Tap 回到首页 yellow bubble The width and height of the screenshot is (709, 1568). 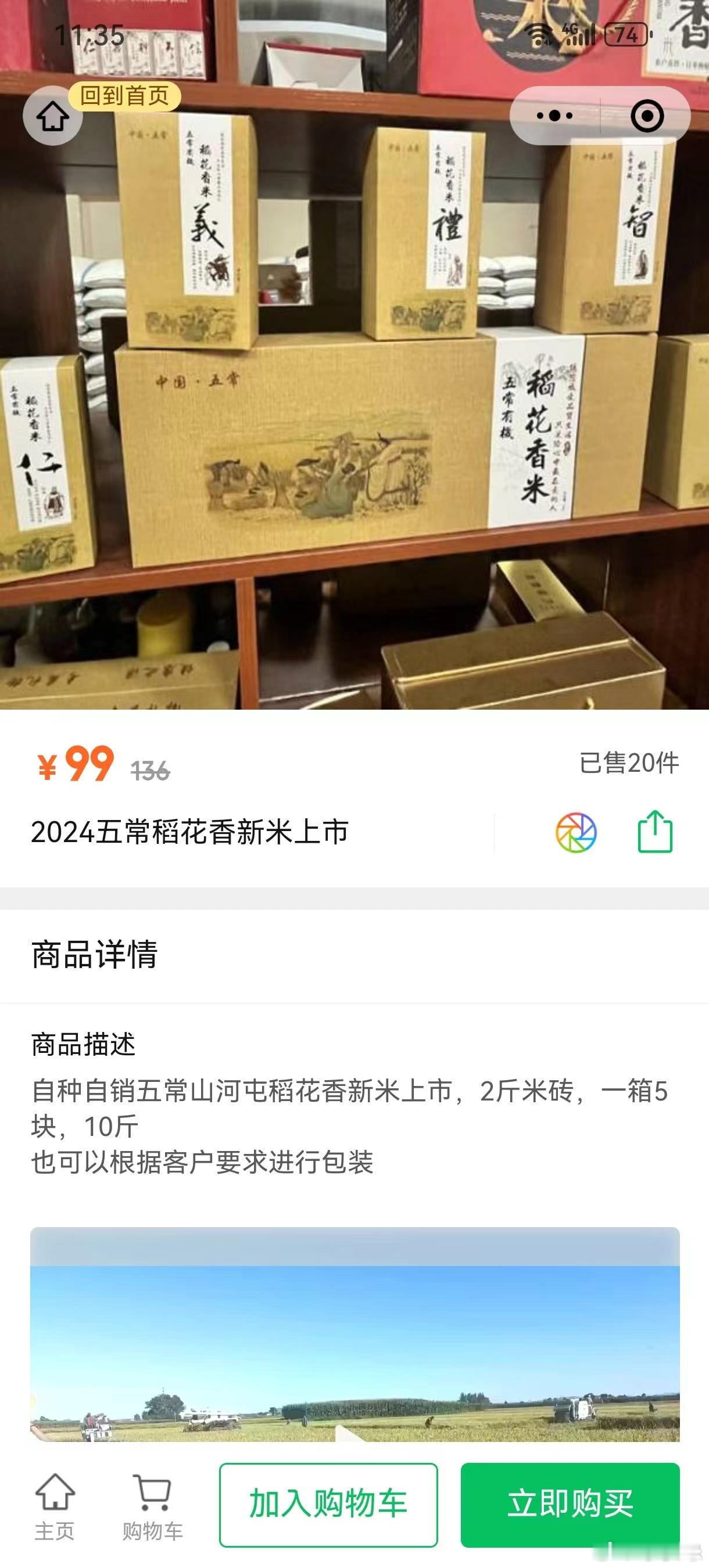[x=126, y=96]
